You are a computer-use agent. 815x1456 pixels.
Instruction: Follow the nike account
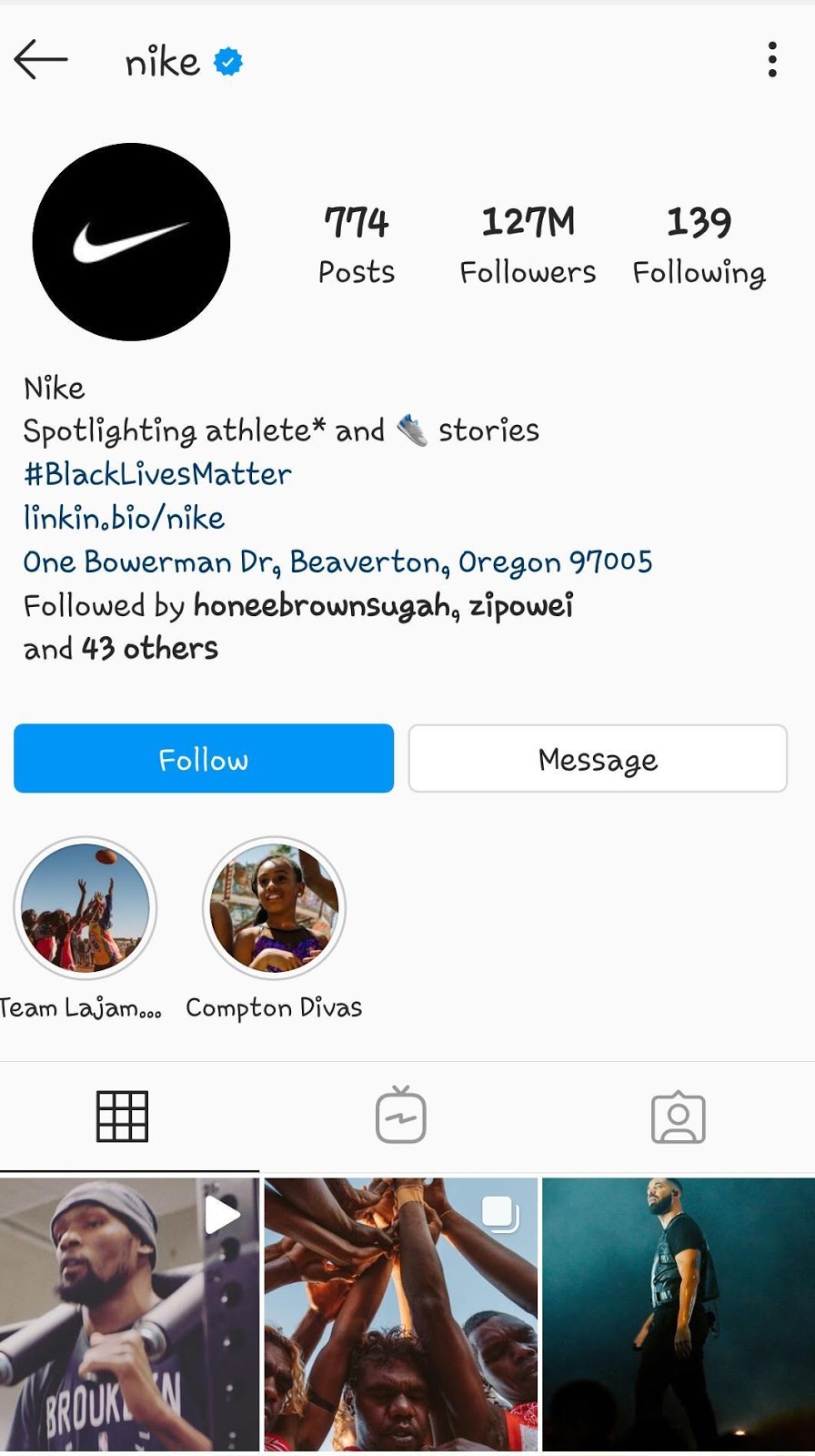[204, 758]
